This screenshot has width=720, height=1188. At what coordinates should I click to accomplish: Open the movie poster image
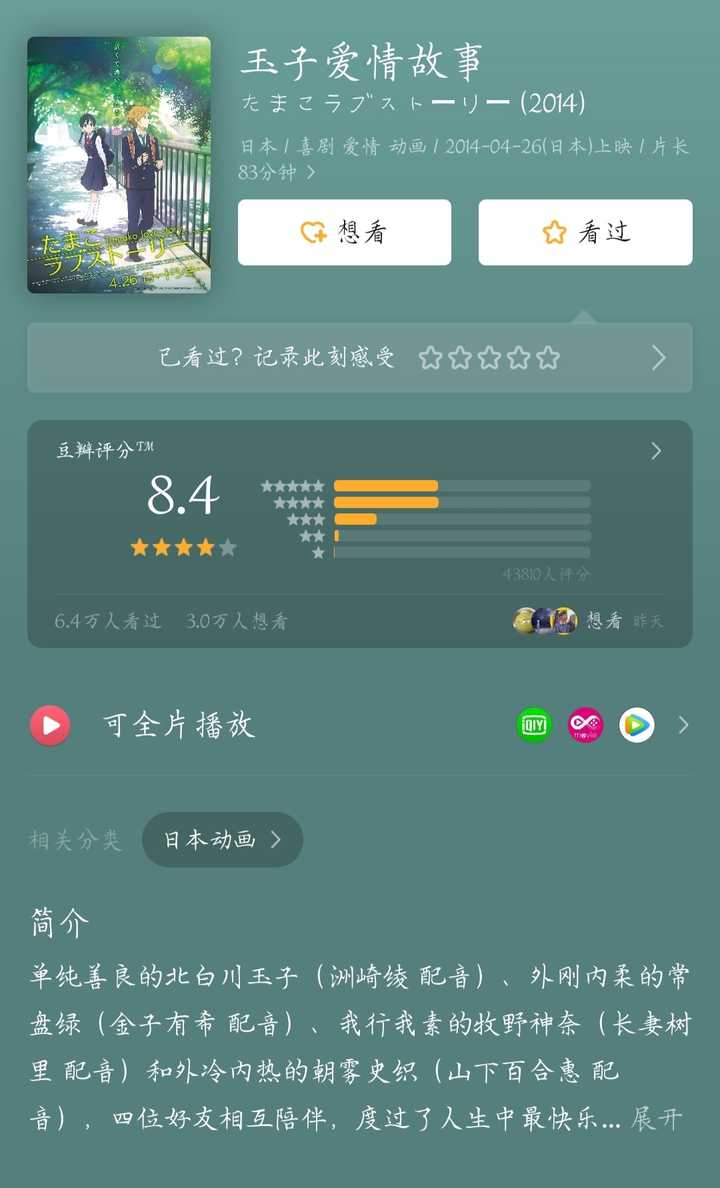(119, 164)
